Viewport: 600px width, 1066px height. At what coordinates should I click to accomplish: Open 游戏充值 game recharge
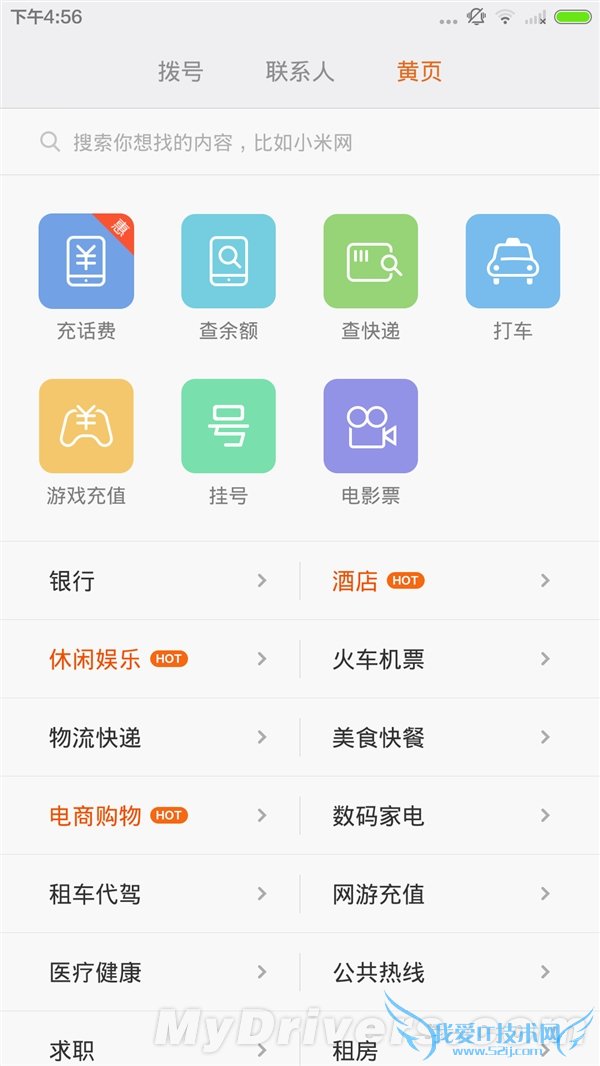coord(86,426)
